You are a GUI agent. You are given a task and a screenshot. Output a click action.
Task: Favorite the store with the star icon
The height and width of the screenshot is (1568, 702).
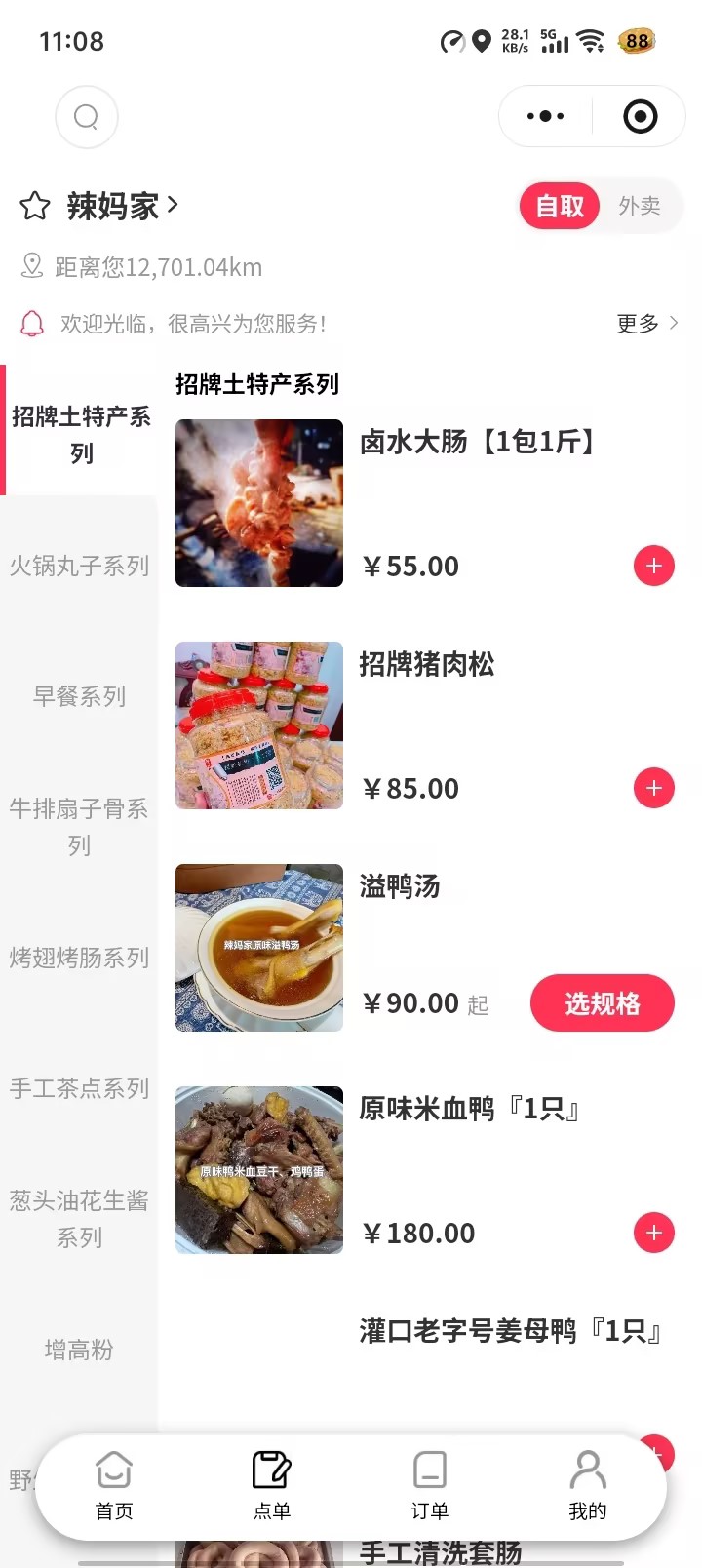(35, 206)
